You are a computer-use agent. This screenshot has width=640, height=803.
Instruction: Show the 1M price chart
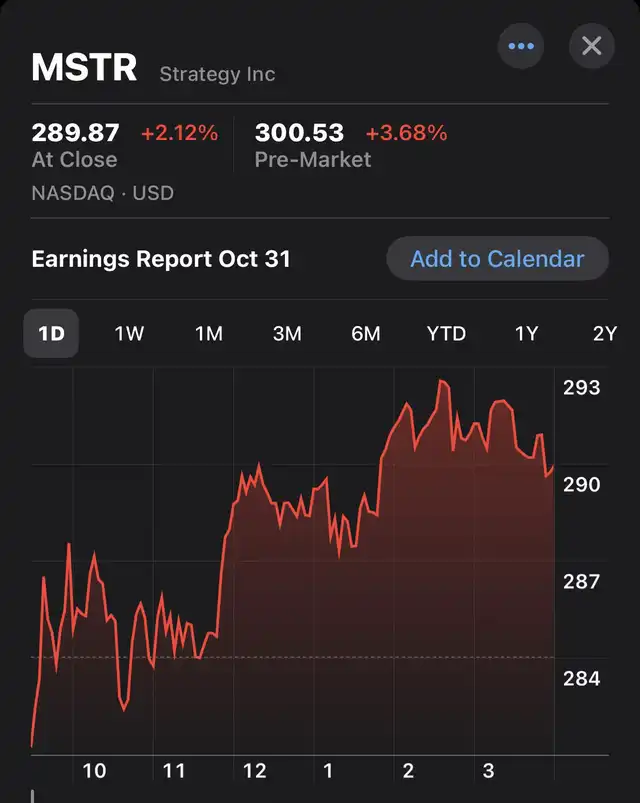pos(208,334)
